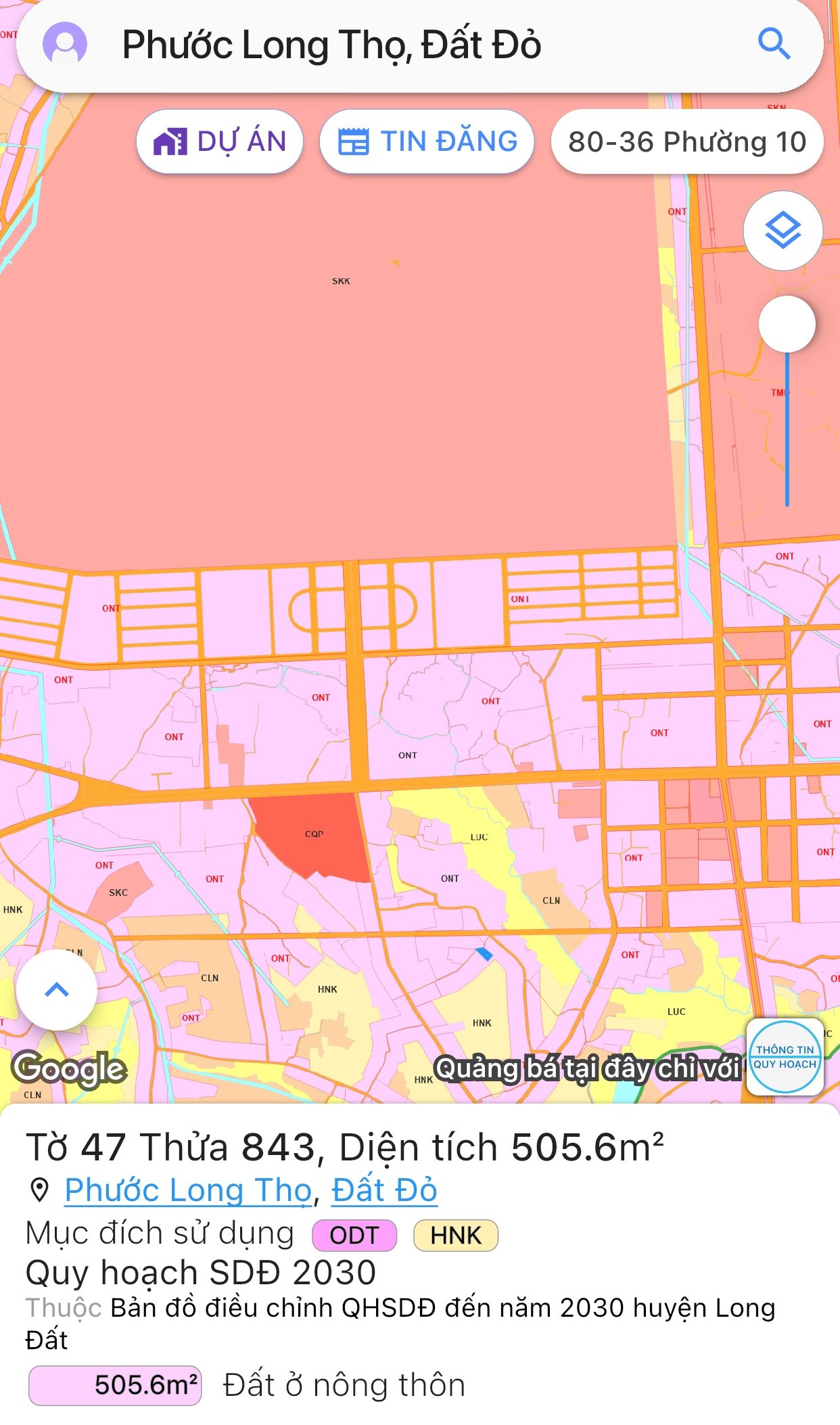Expand the panel with the up chevron

(57, 990)
